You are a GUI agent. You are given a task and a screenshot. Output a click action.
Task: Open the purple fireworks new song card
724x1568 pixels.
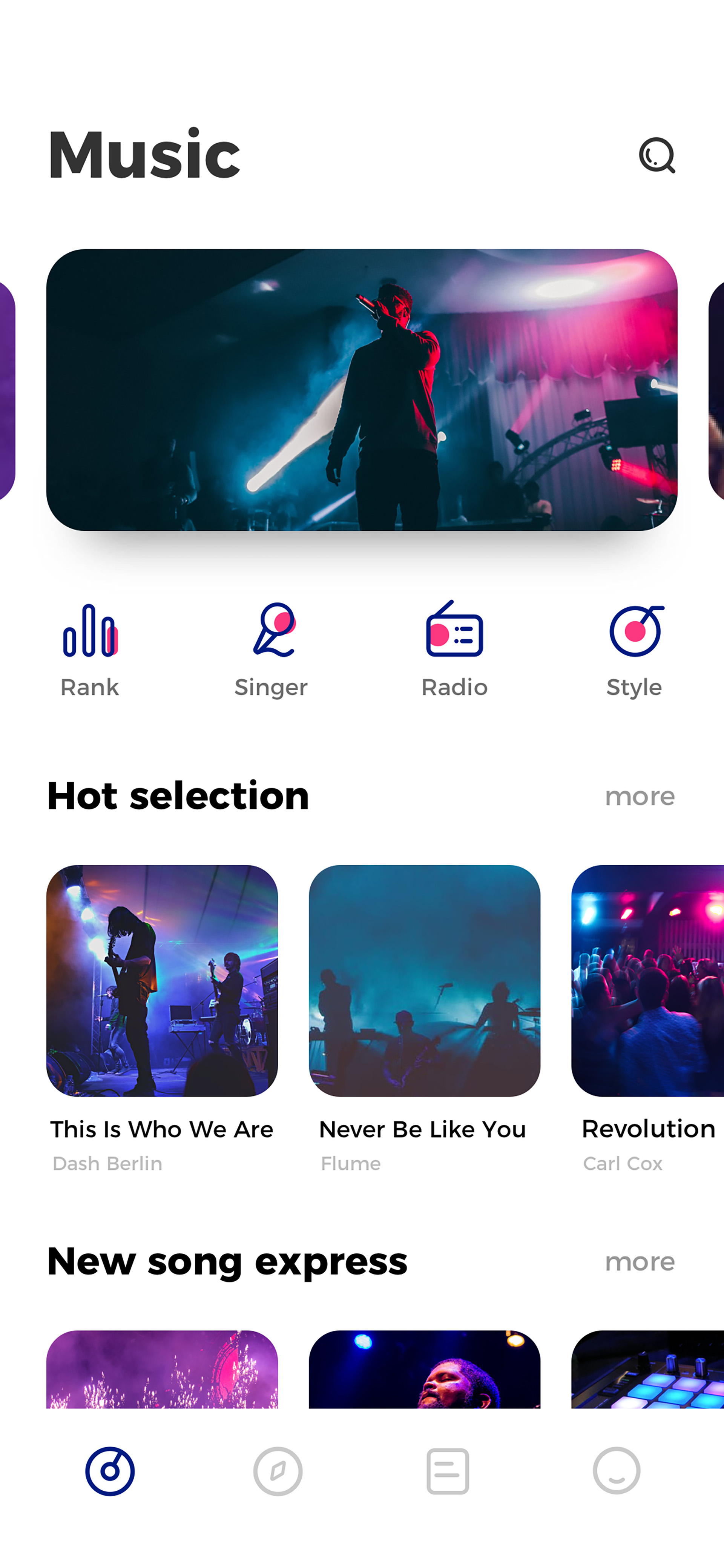[162, 1369]
